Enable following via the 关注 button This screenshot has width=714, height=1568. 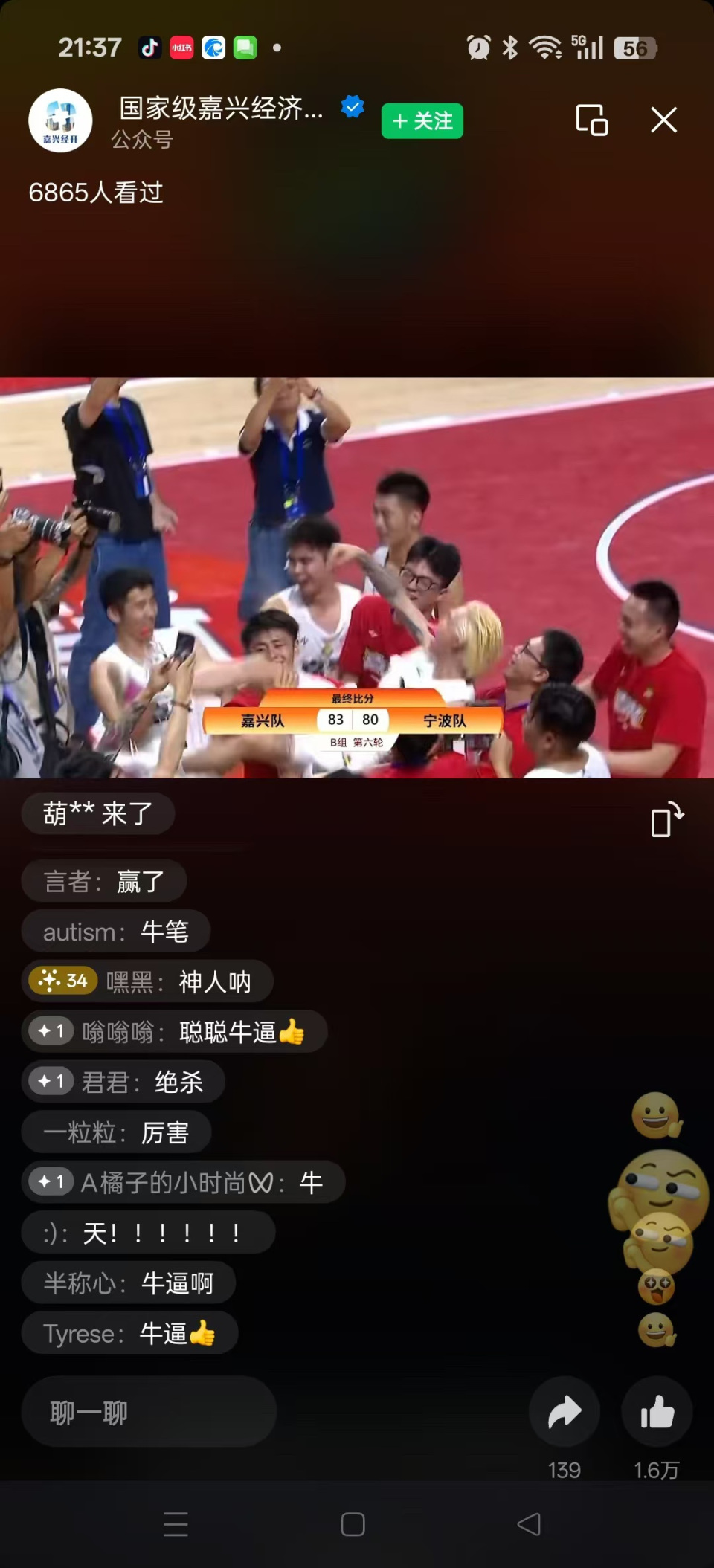[421, 120]
